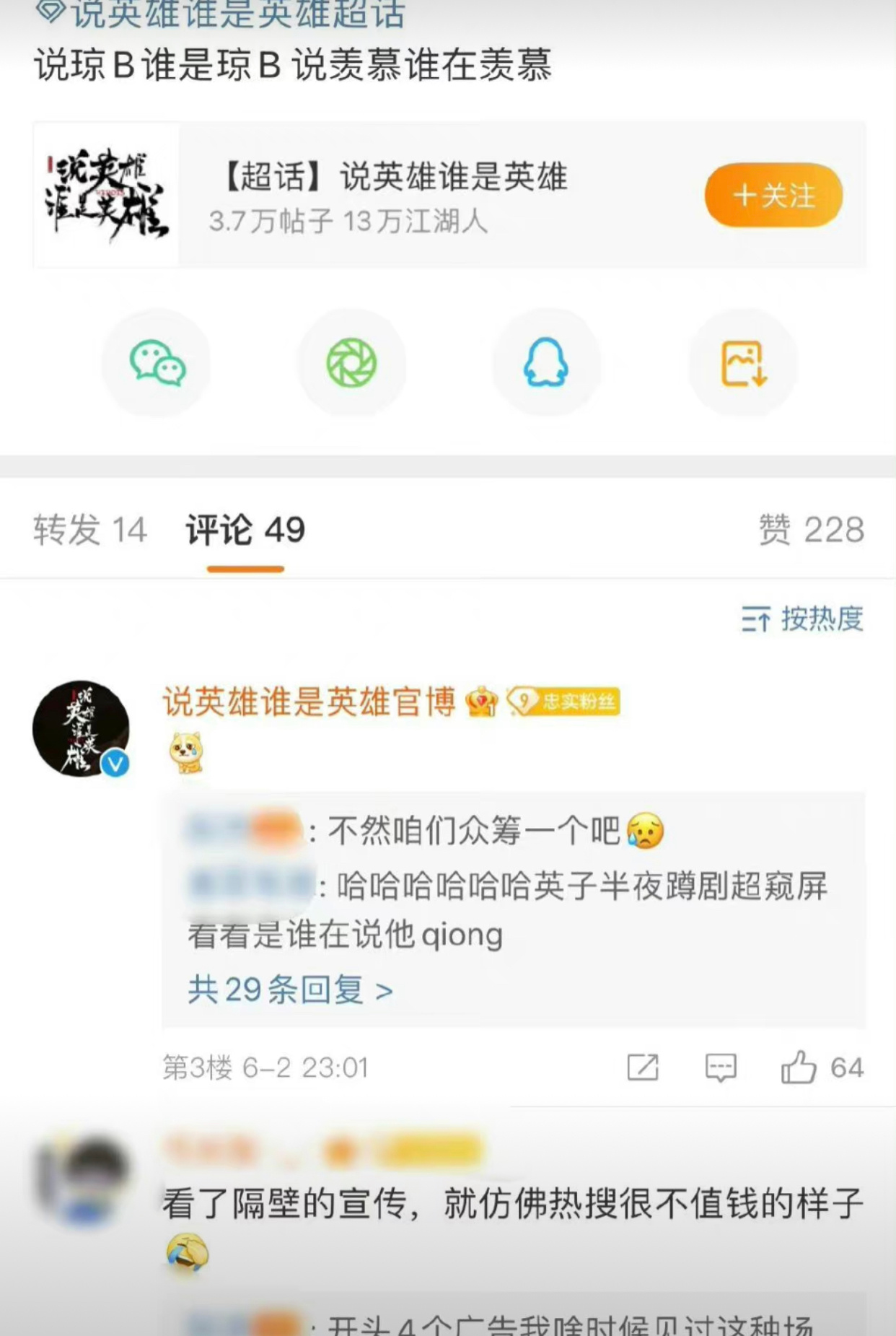Screen dimensions: 896x1336
Task: Share to WeChat Moments
Action: point(351,363)
